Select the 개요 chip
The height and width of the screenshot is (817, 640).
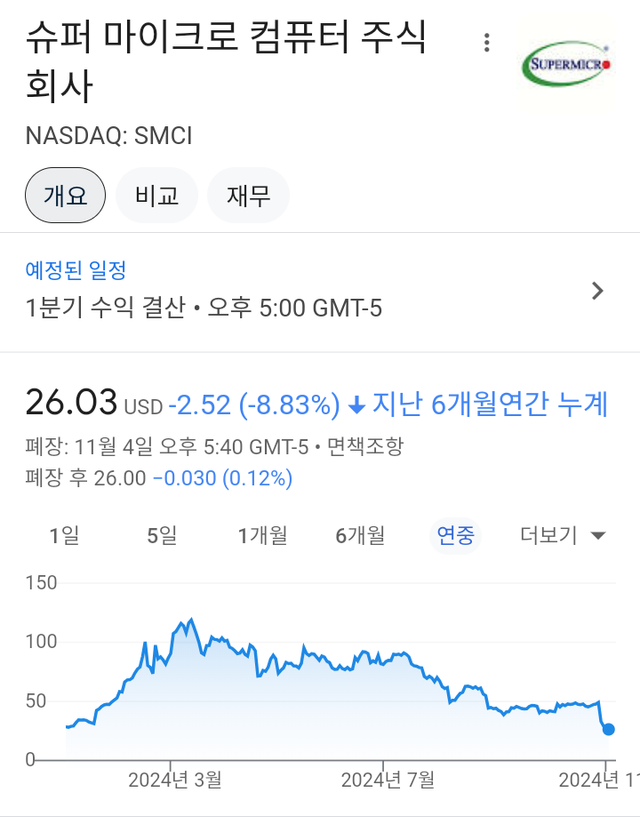tap(65, 195)
